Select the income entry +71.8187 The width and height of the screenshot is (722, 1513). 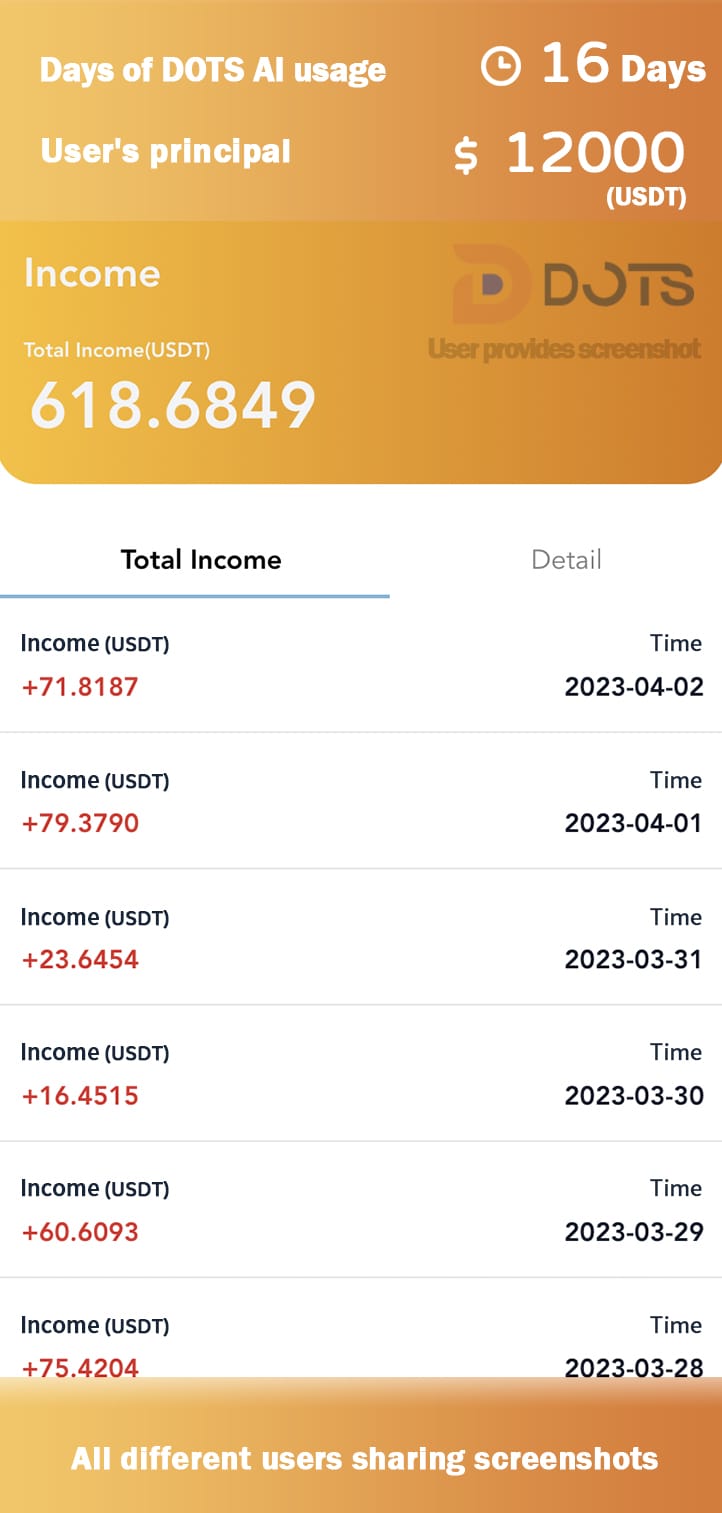point(80,687)
